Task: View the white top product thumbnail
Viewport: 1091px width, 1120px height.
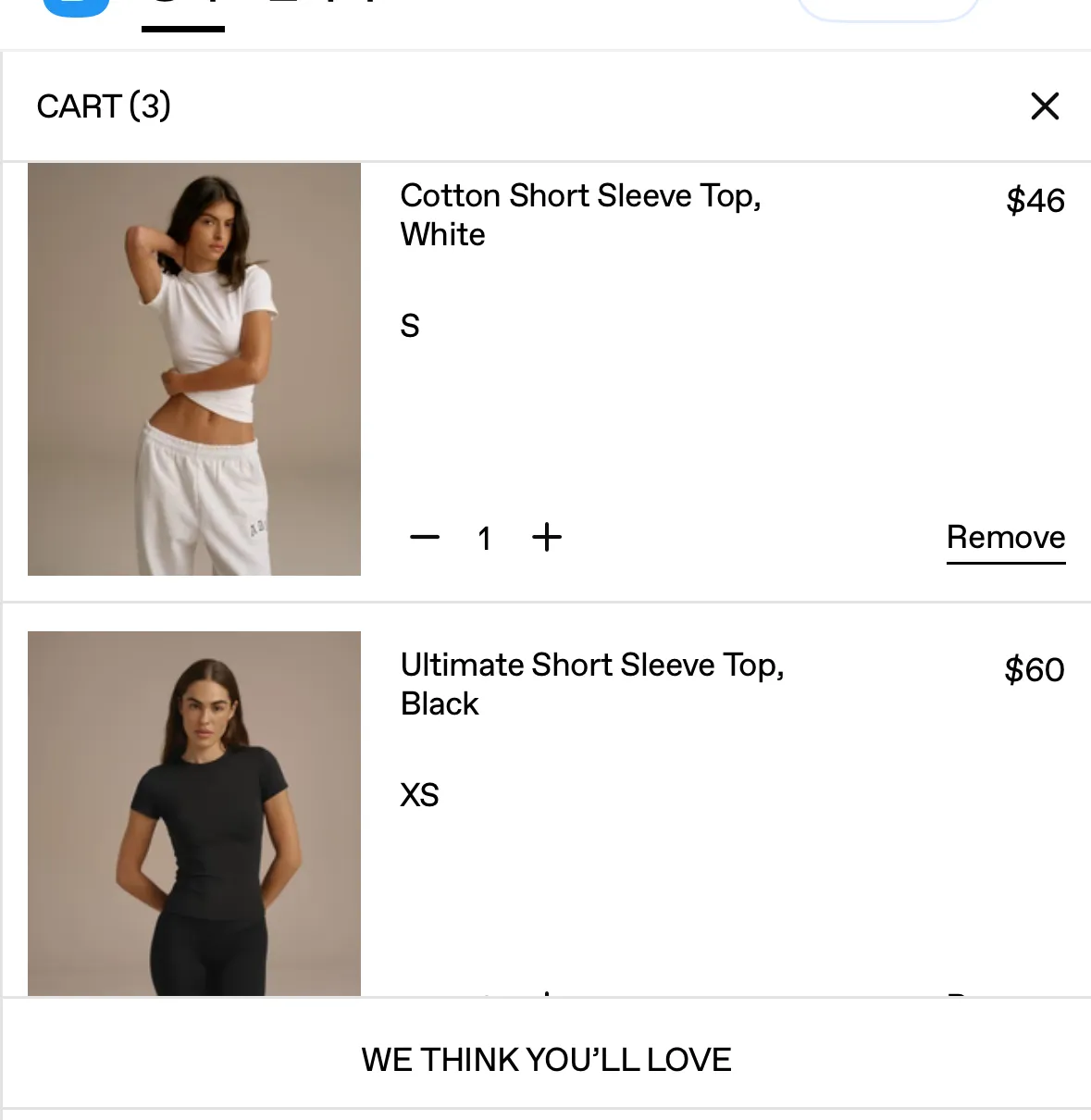Action: pos(194,369)
